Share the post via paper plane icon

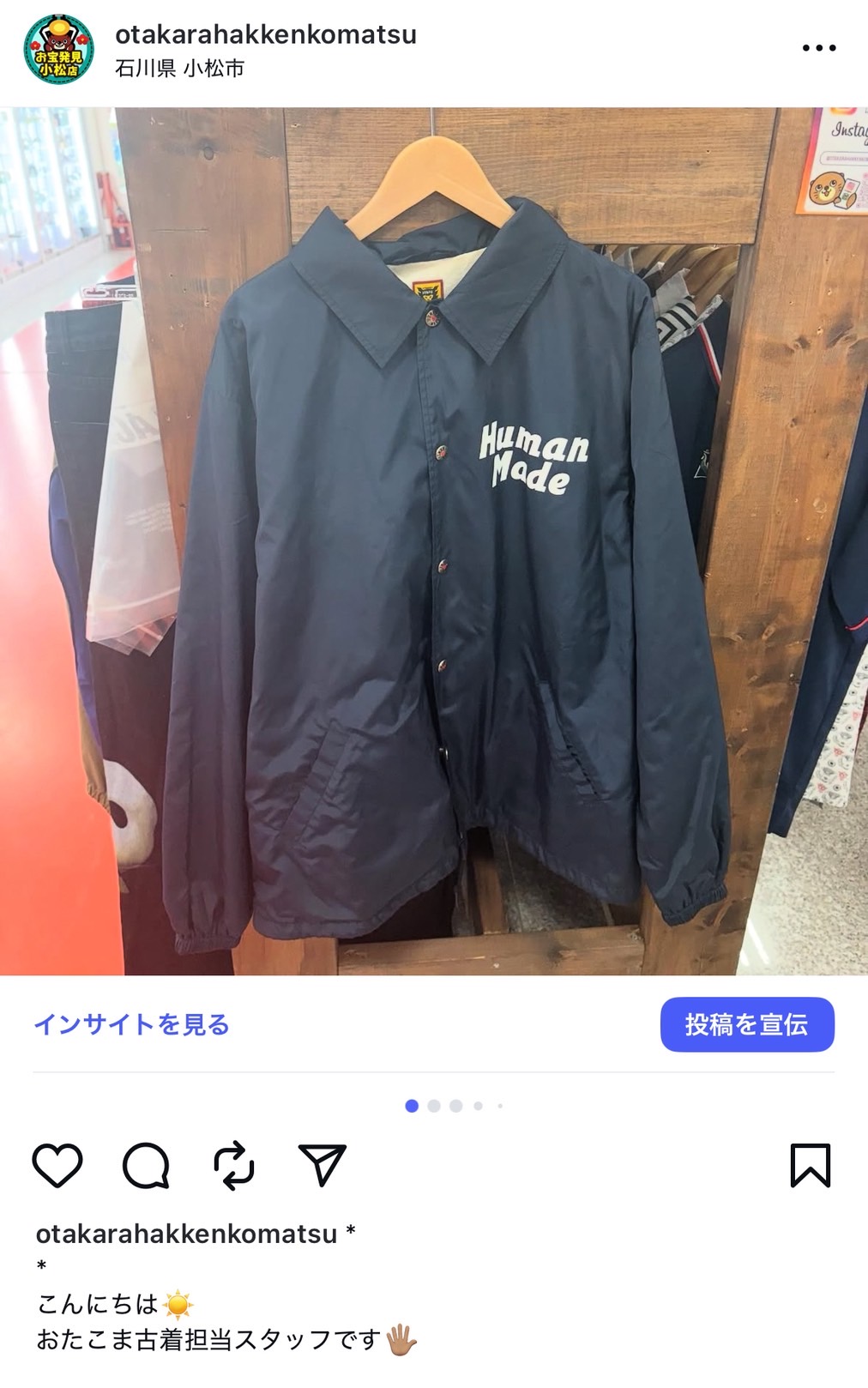coord(322,1166)
